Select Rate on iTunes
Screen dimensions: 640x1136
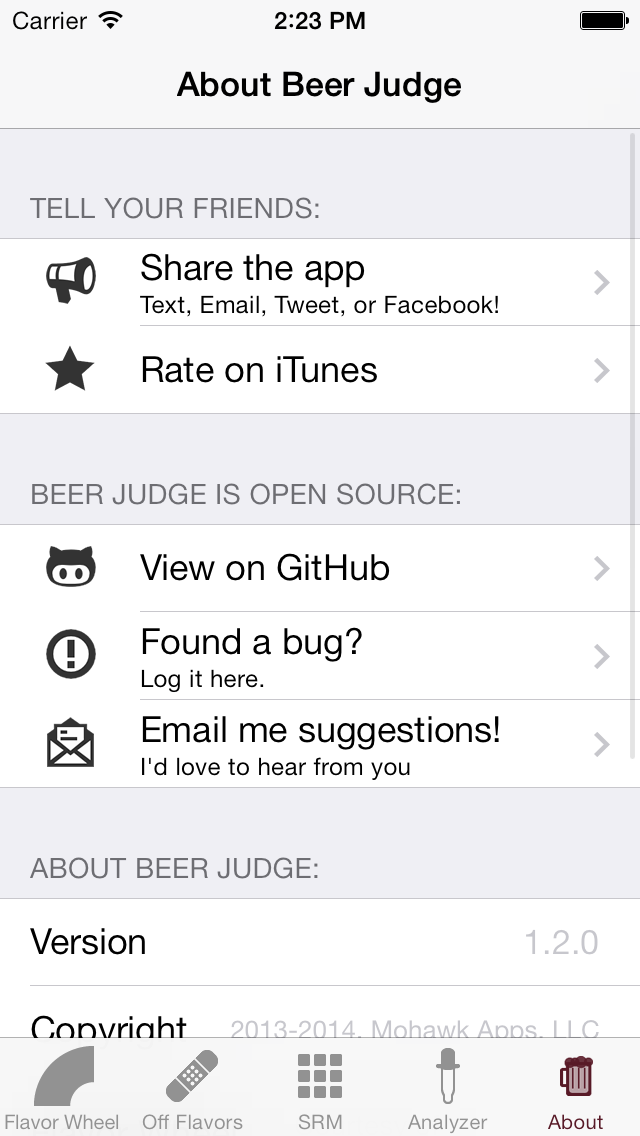click(320, 370)
